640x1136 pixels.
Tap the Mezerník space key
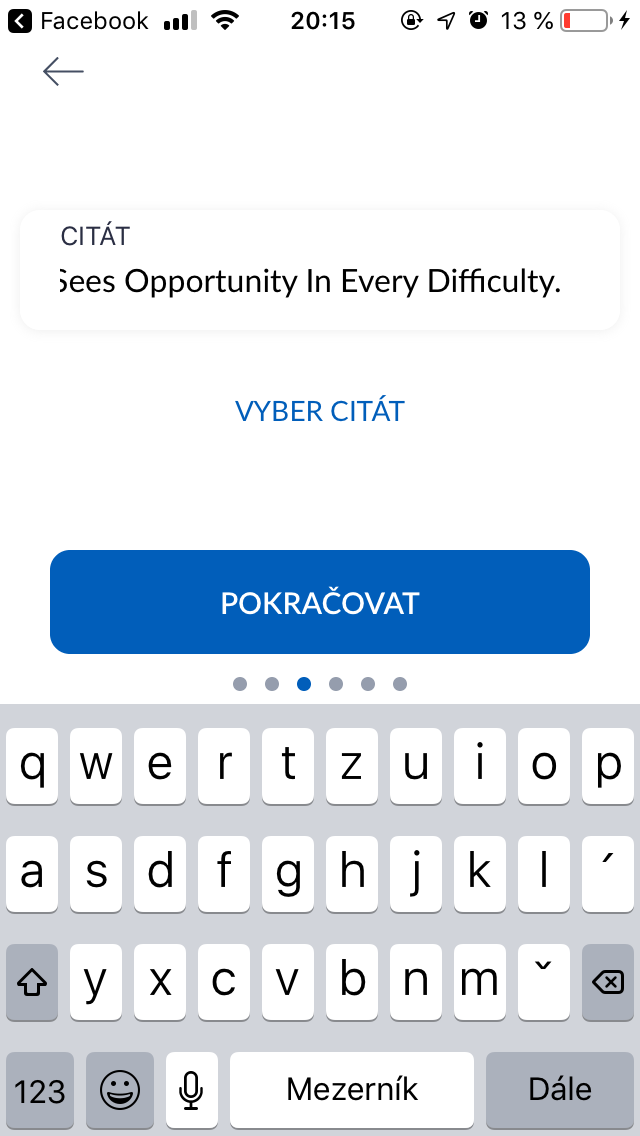tap(352, 1089)
